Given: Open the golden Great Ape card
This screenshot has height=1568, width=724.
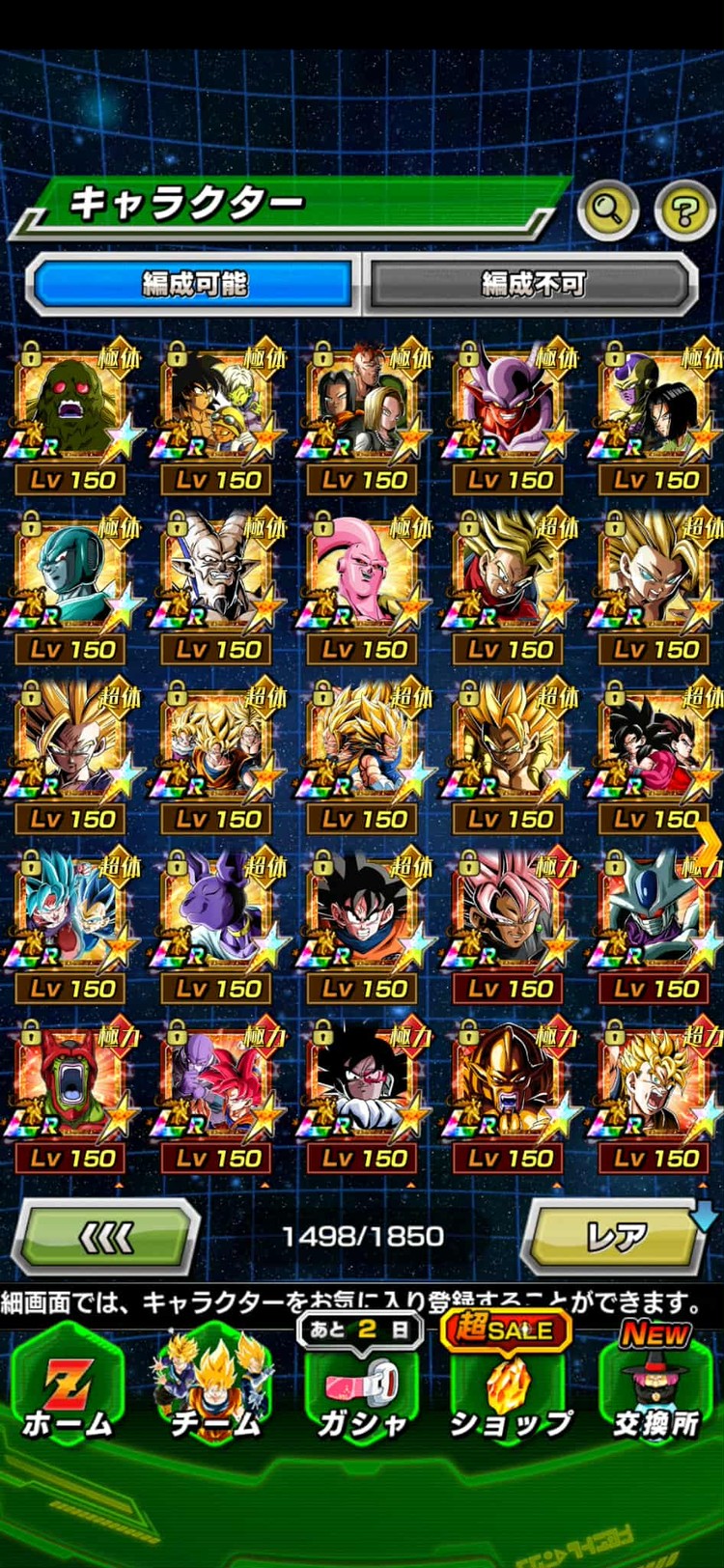Looking at the screenshot, I should click(510, 1084).
